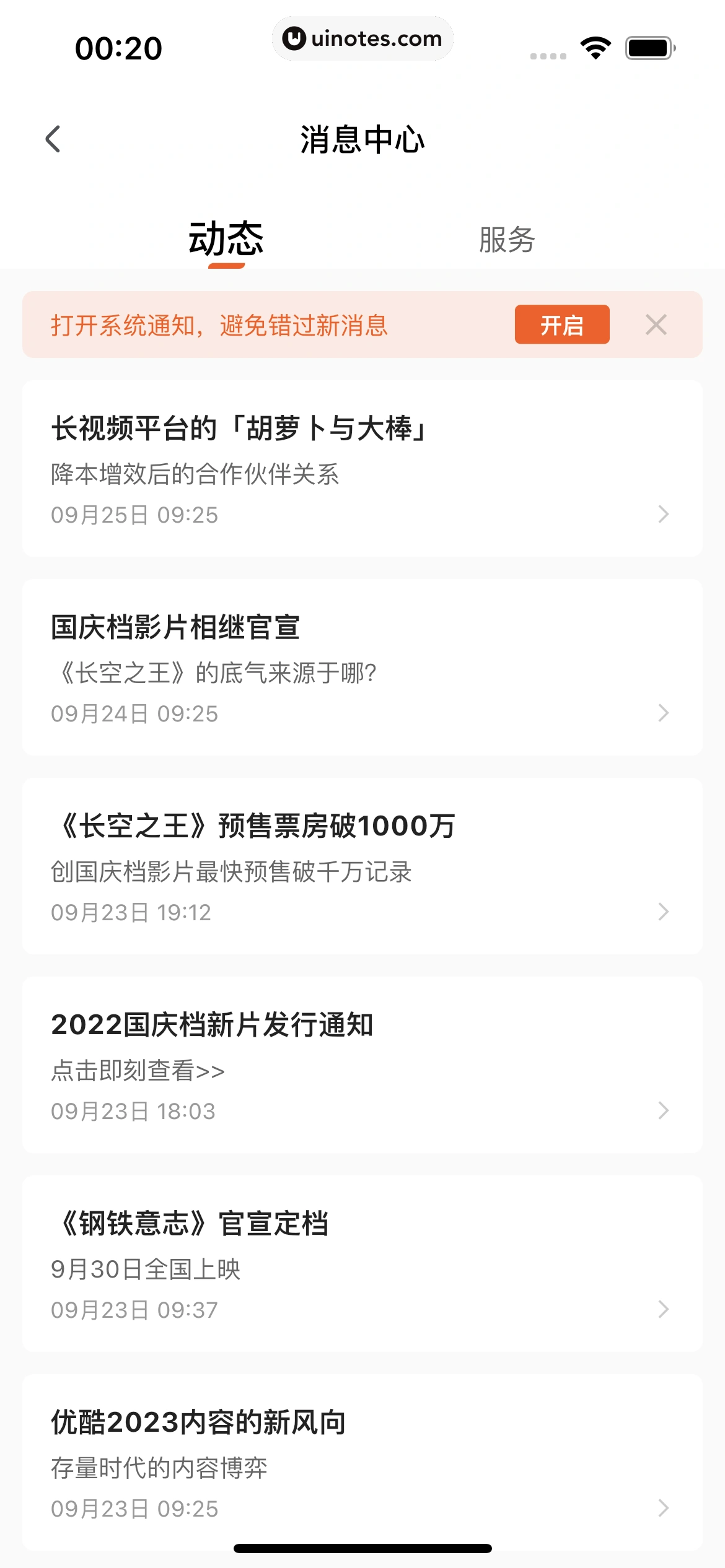This screenshot has height=1568, width=725.
Task: Go back from 消息中心
Action: tap(53, 139)
